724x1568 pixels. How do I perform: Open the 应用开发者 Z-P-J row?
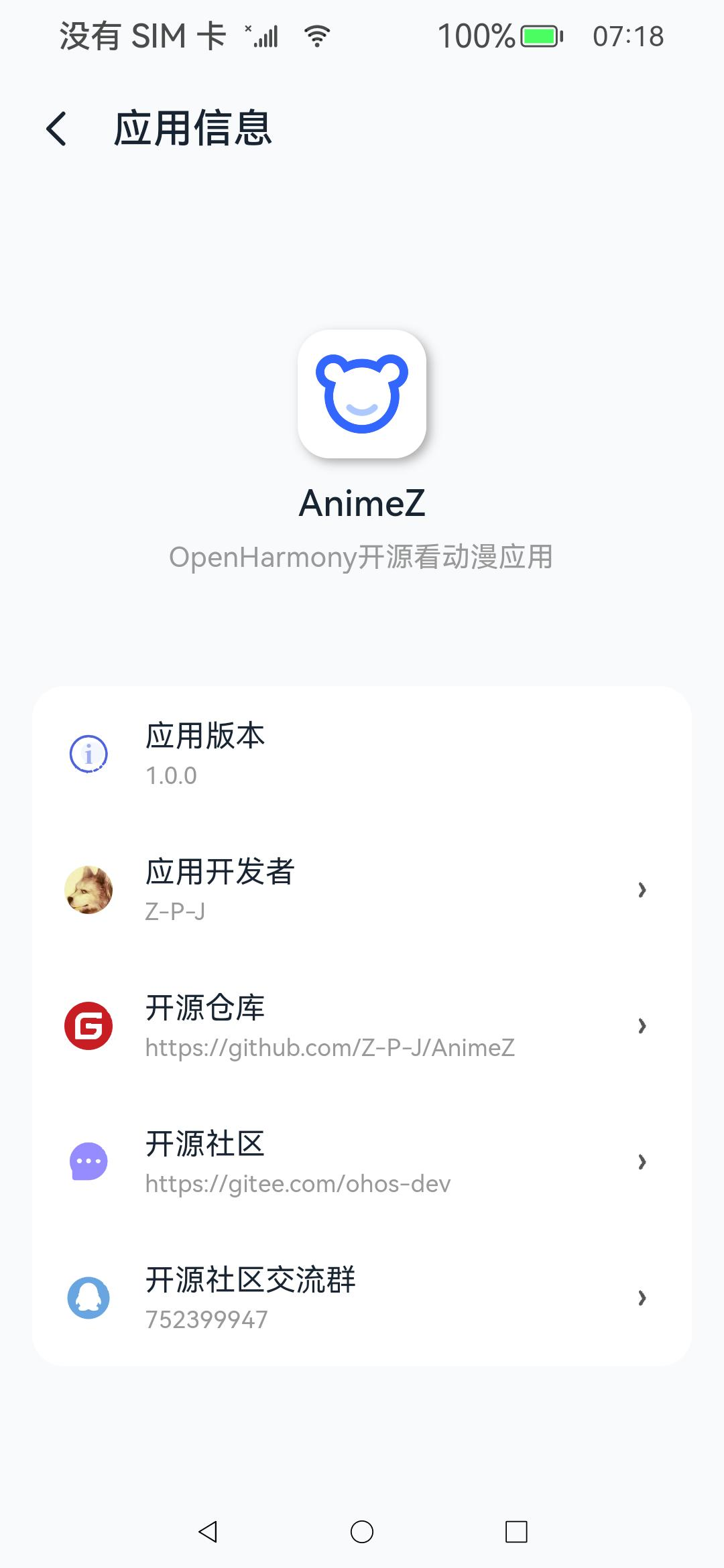(x=362, y=890)
